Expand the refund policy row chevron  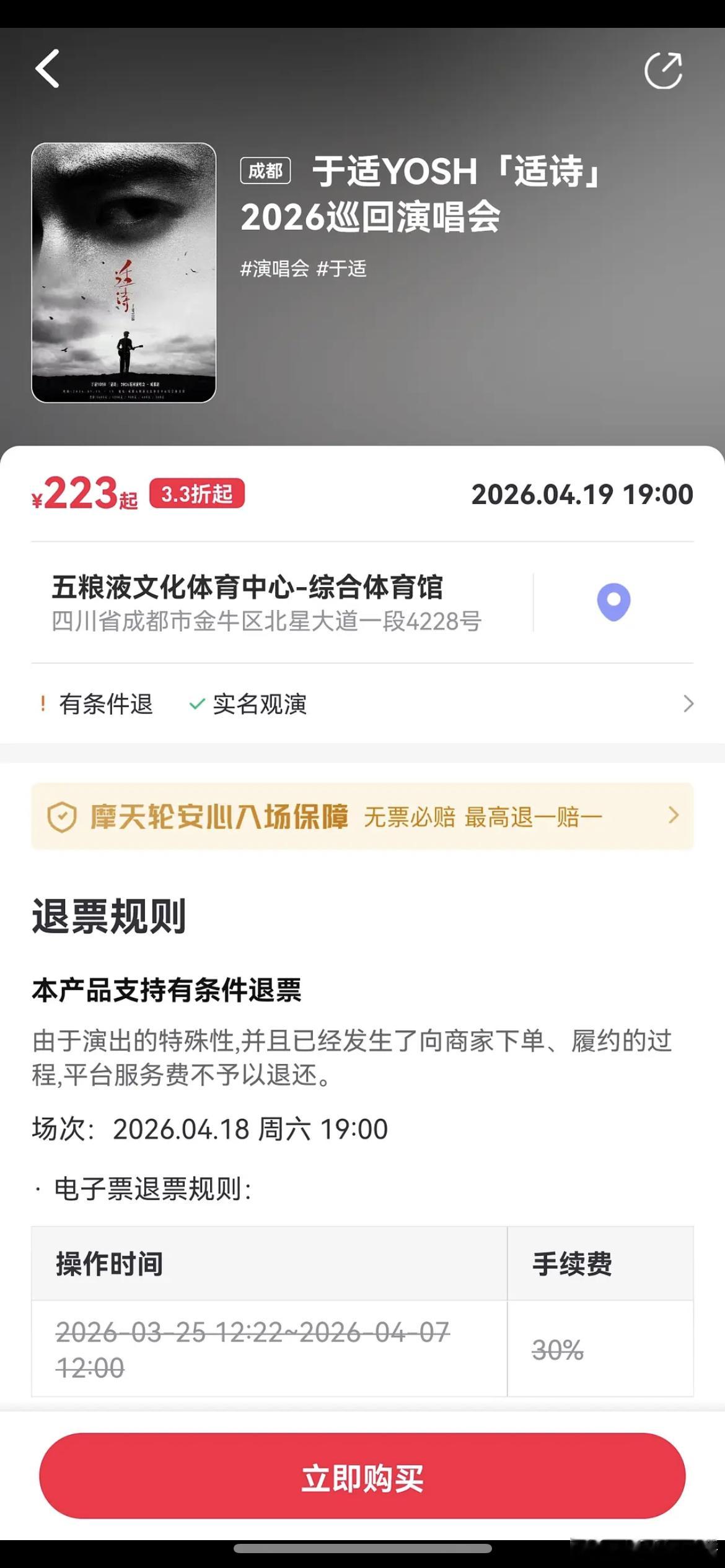(x=688, y=703)
